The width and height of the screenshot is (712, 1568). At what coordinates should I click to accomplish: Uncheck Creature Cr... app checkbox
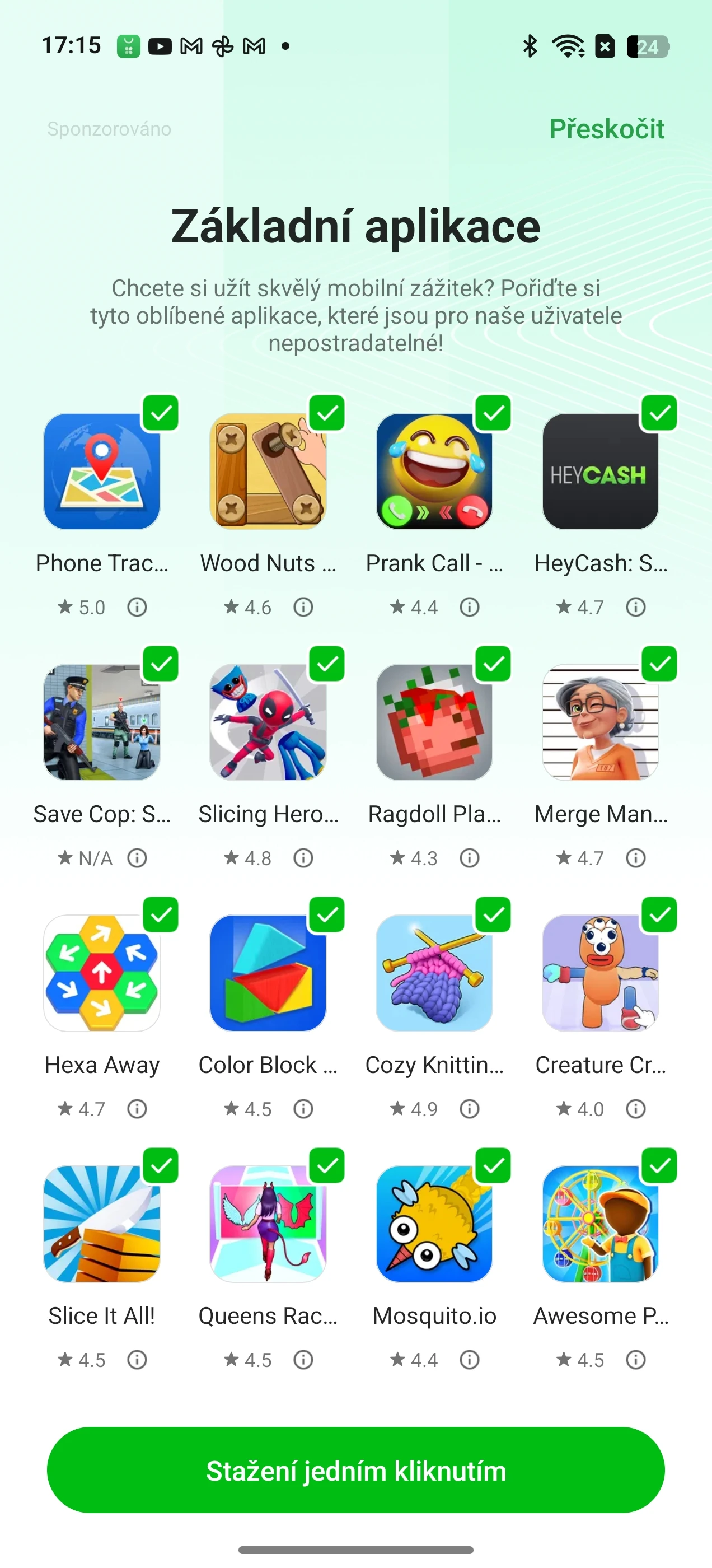tap(660, 914)
